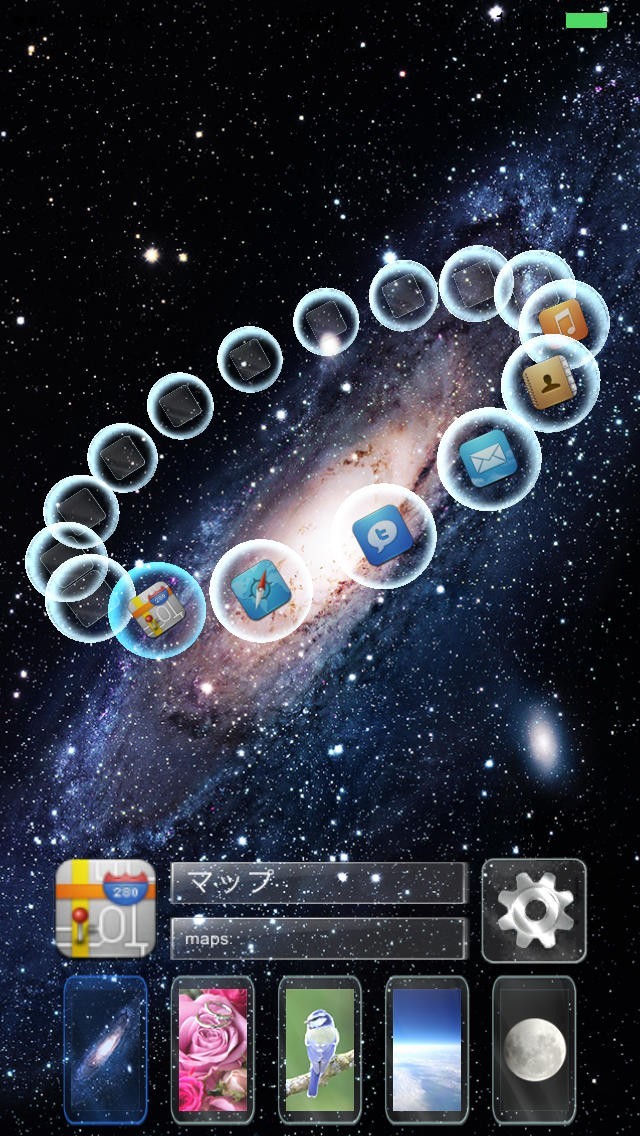Choose the full moon wallpaper
The image size is (640, 1136).
click(x=534, y=1050)
